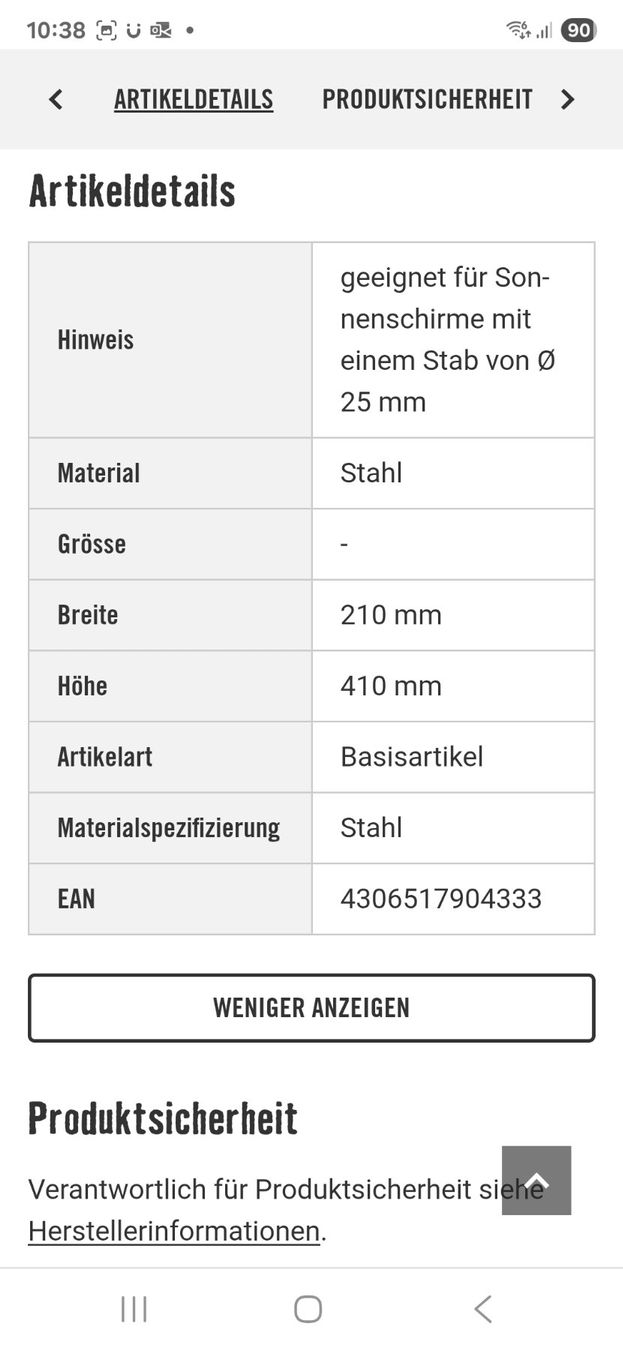The width and height of the screenshot is (623, 1350).
Task: Go back using system navigation bar
Action: (483, 1309)
